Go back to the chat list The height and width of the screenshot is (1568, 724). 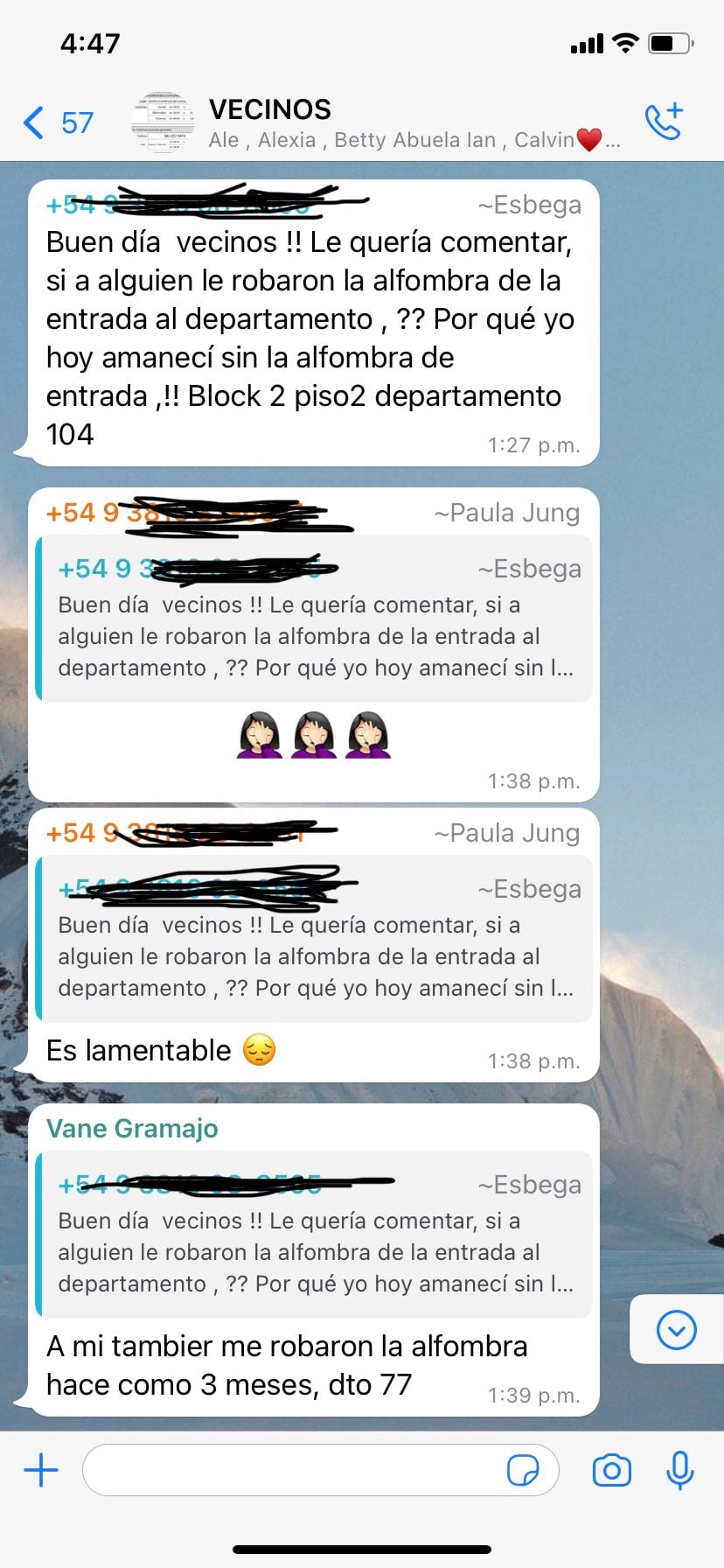(58, 122)
